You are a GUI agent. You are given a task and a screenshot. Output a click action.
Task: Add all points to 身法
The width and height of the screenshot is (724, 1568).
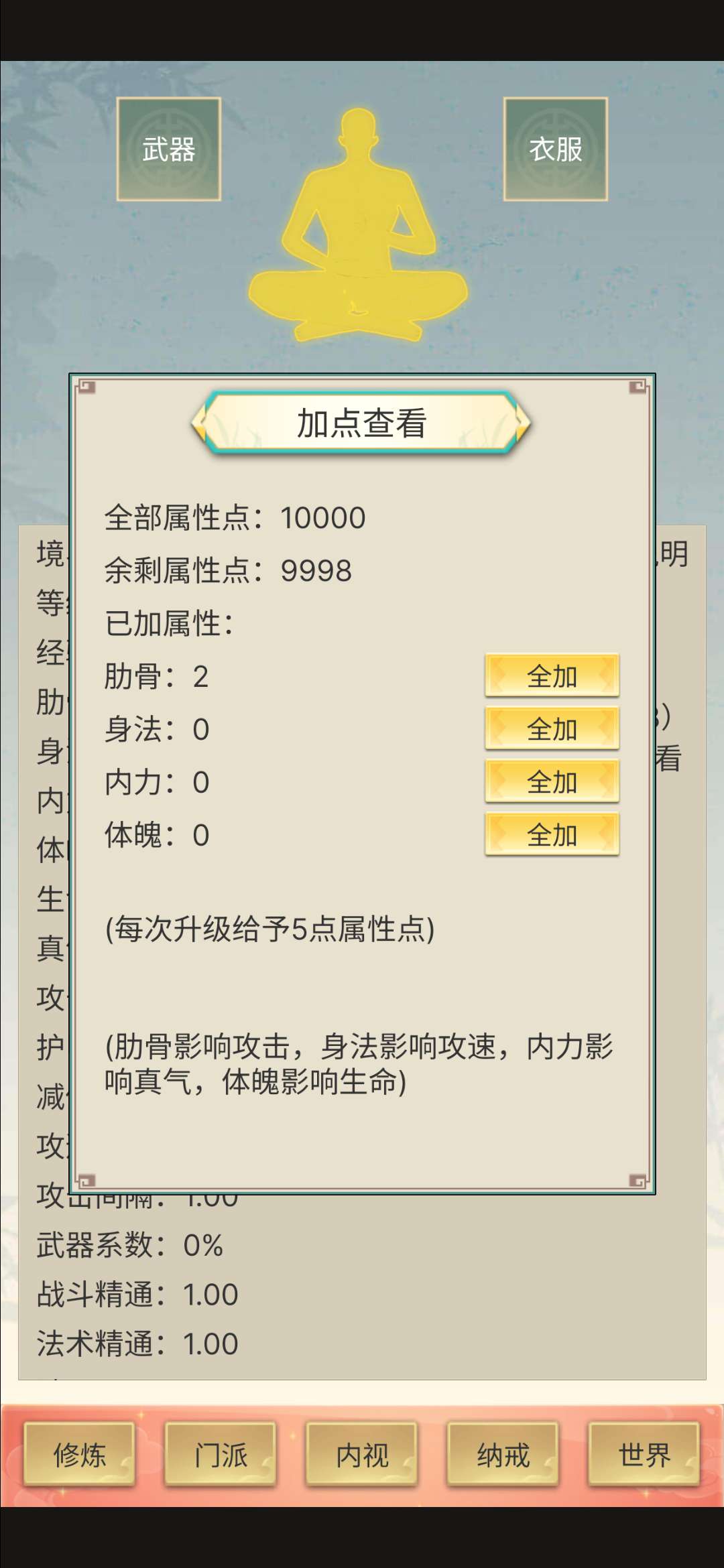tap(552, 729)
